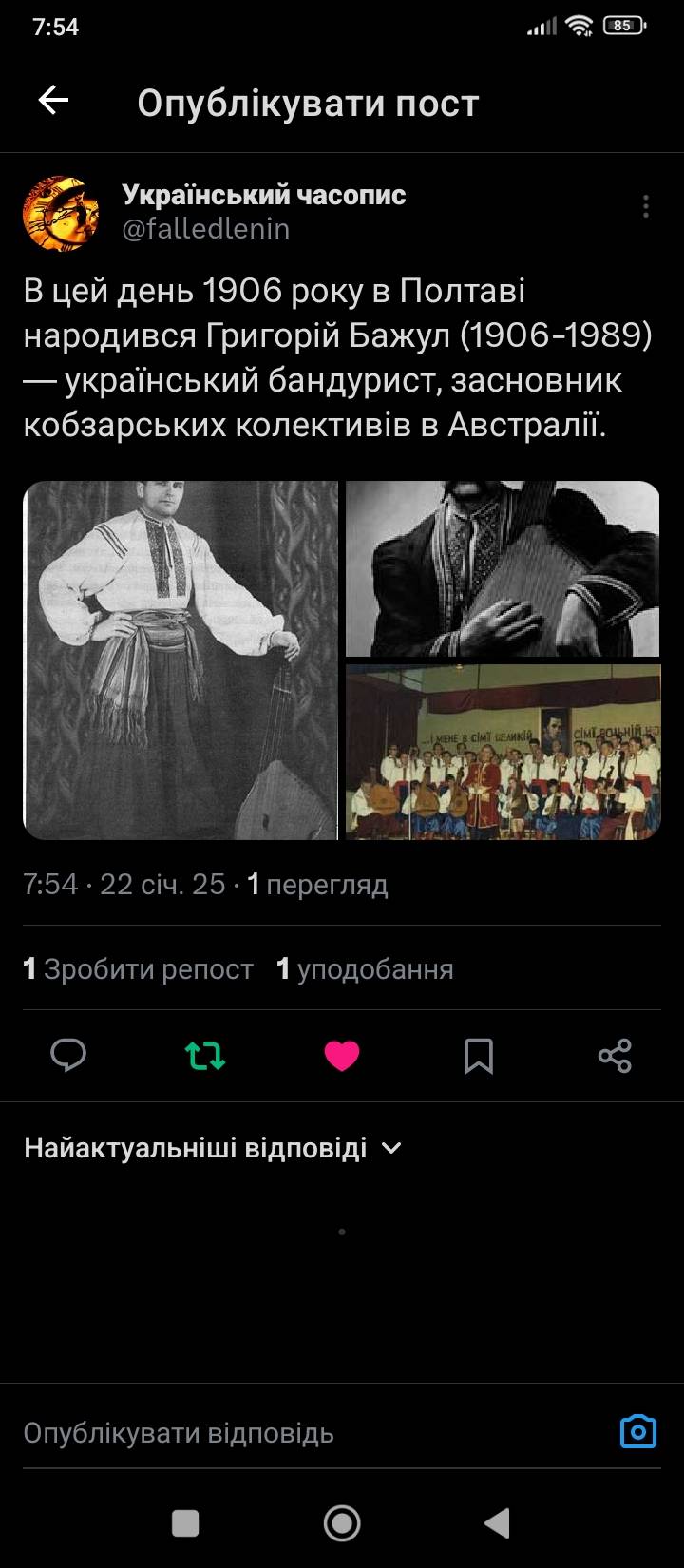View who reposted via "Зробити репост" count

click(x=139, y=969)
